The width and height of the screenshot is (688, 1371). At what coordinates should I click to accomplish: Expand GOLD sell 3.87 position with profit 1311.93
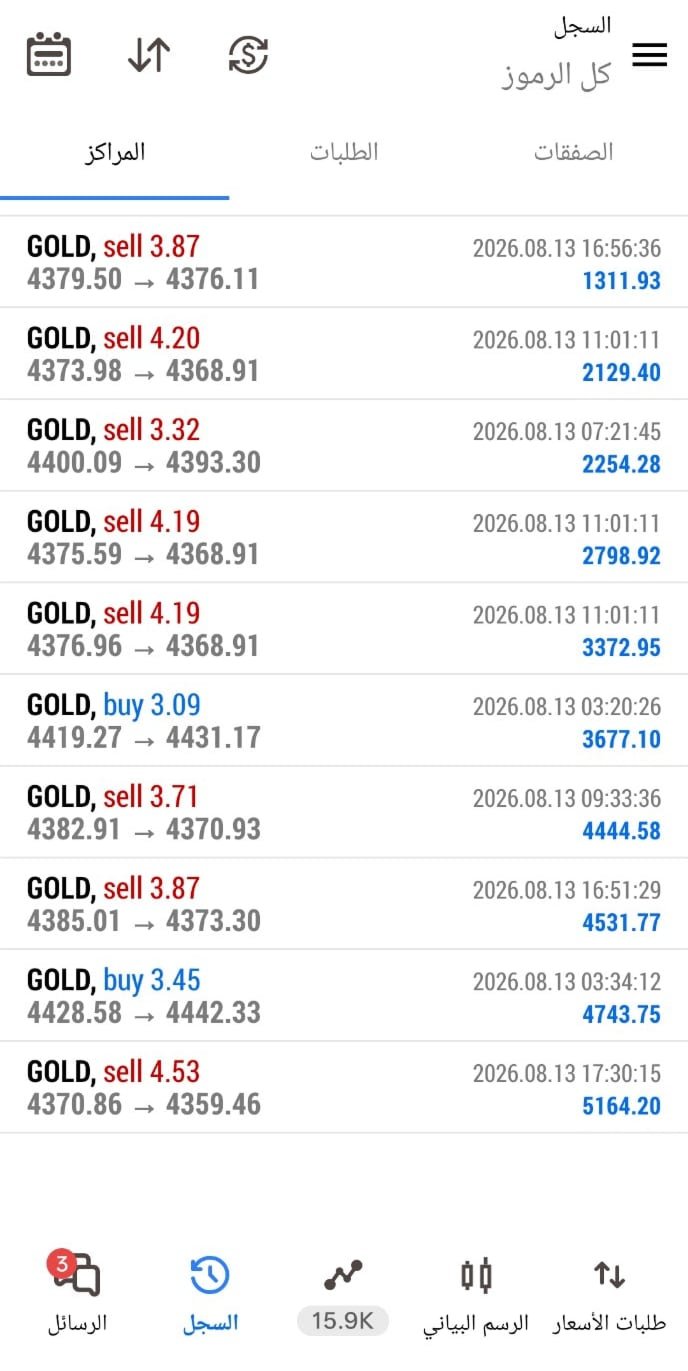click(x=344, y=262)
